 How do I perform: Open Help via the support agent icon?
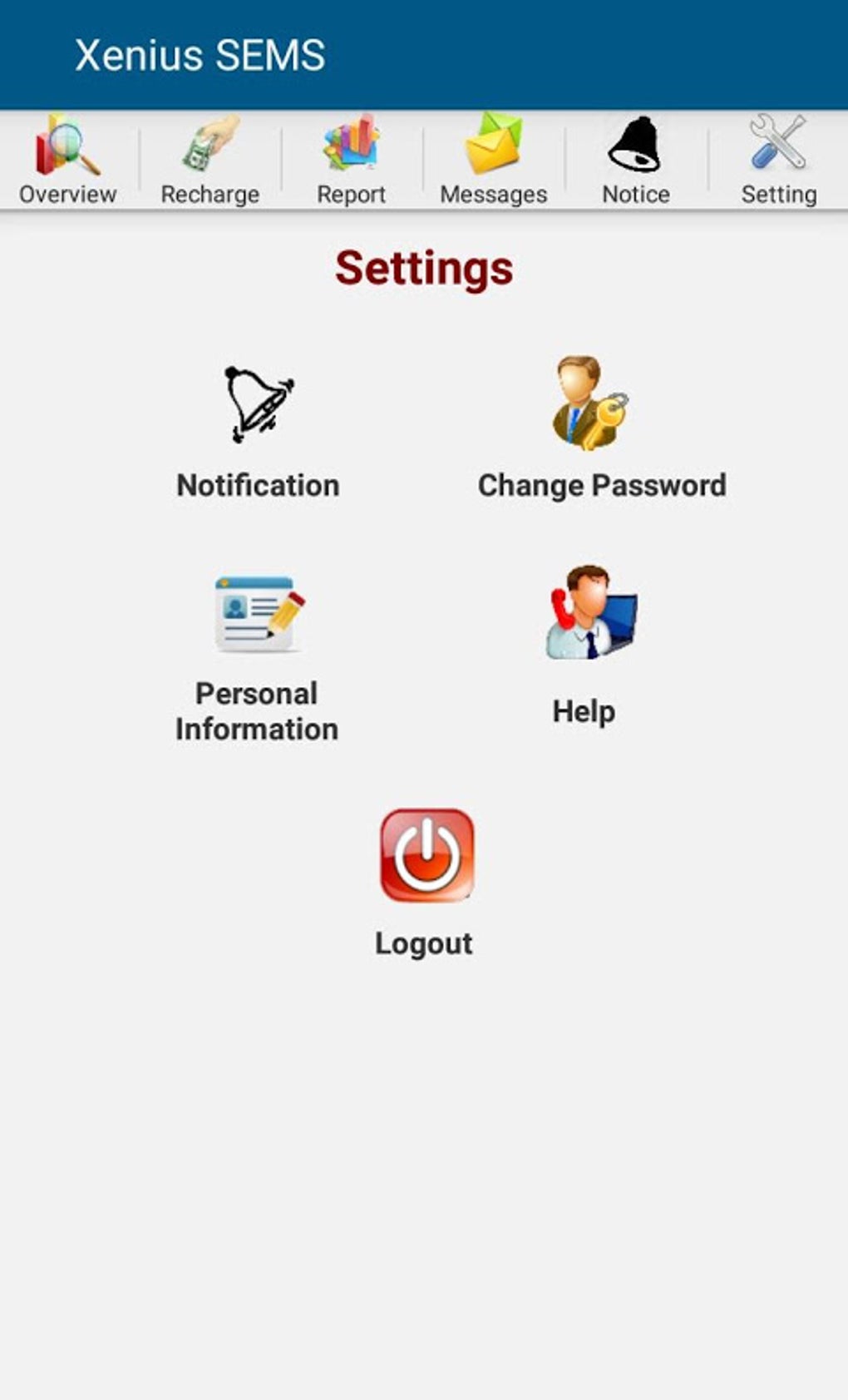click(592, 614)
